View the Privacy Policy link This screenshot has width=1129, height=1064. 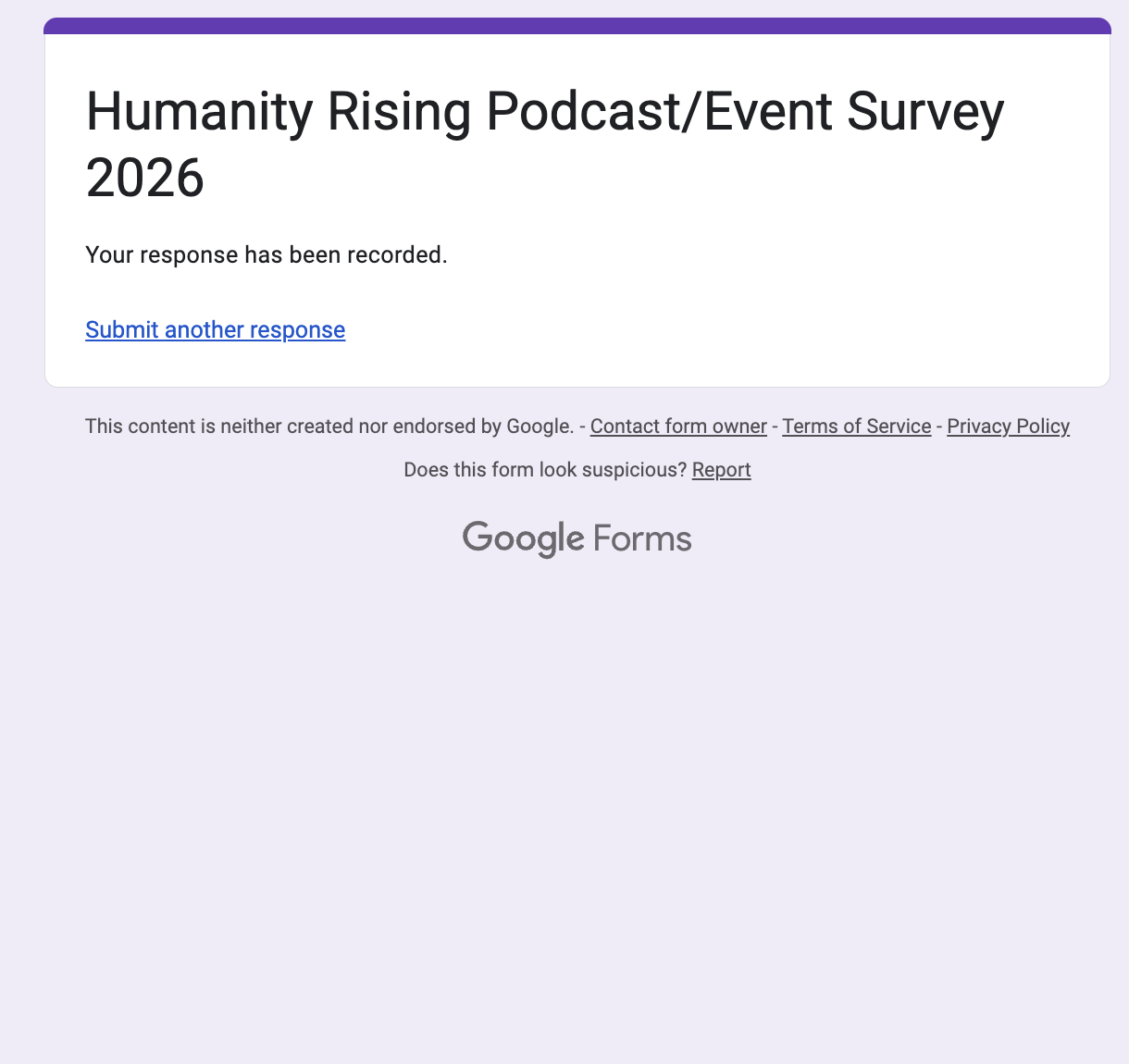(1008, 427)
